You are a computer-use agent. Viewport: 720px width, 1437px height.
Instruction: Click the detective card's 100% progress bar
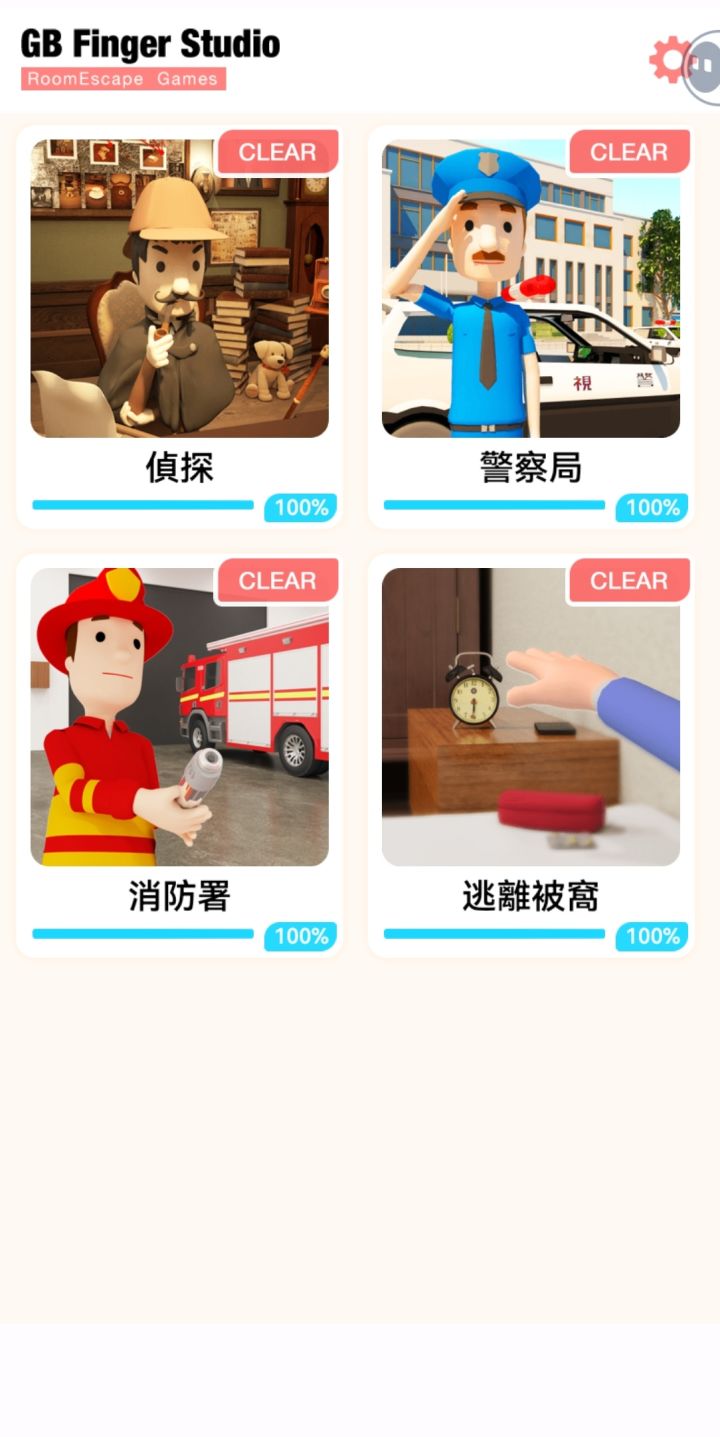click(143, 506)
